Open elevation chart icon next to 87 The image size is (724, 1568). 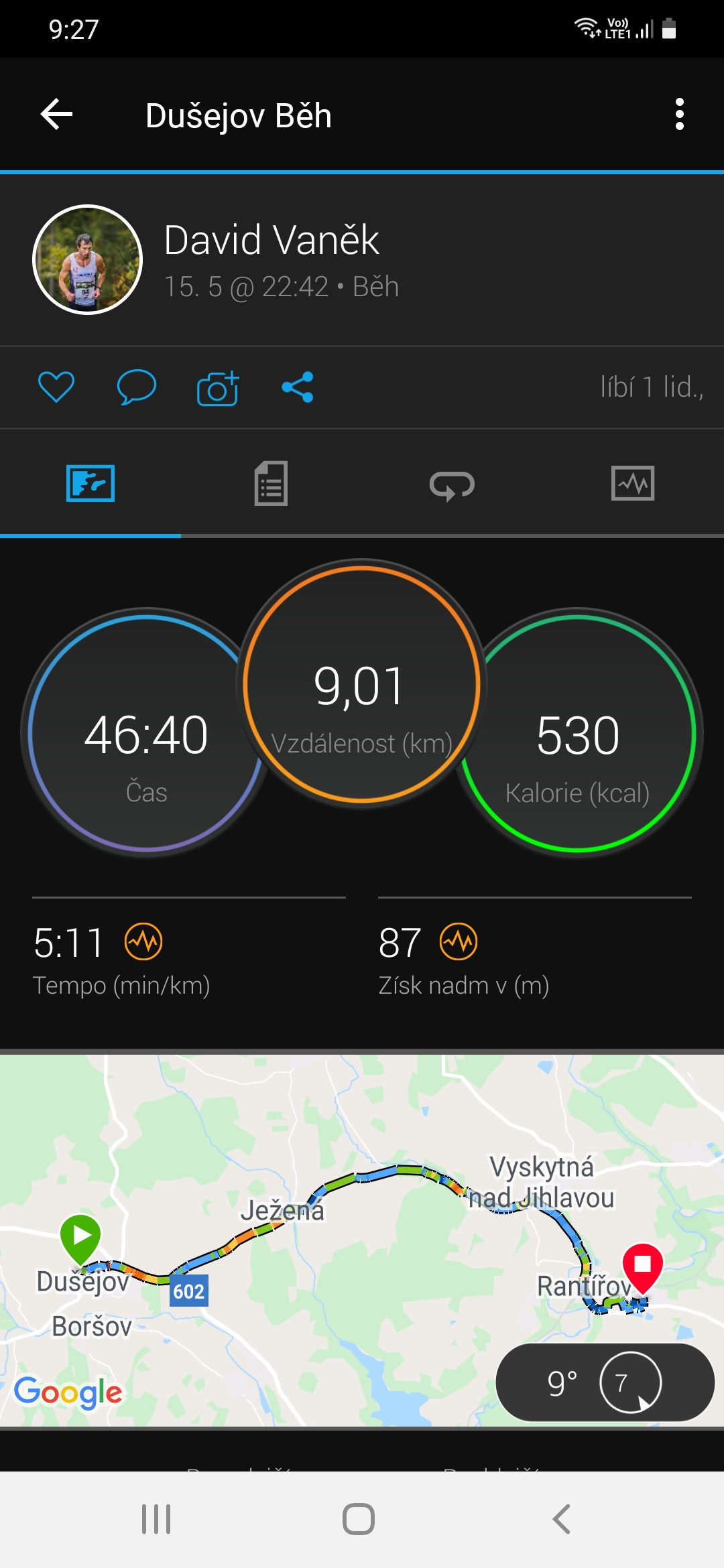(459, 941)
